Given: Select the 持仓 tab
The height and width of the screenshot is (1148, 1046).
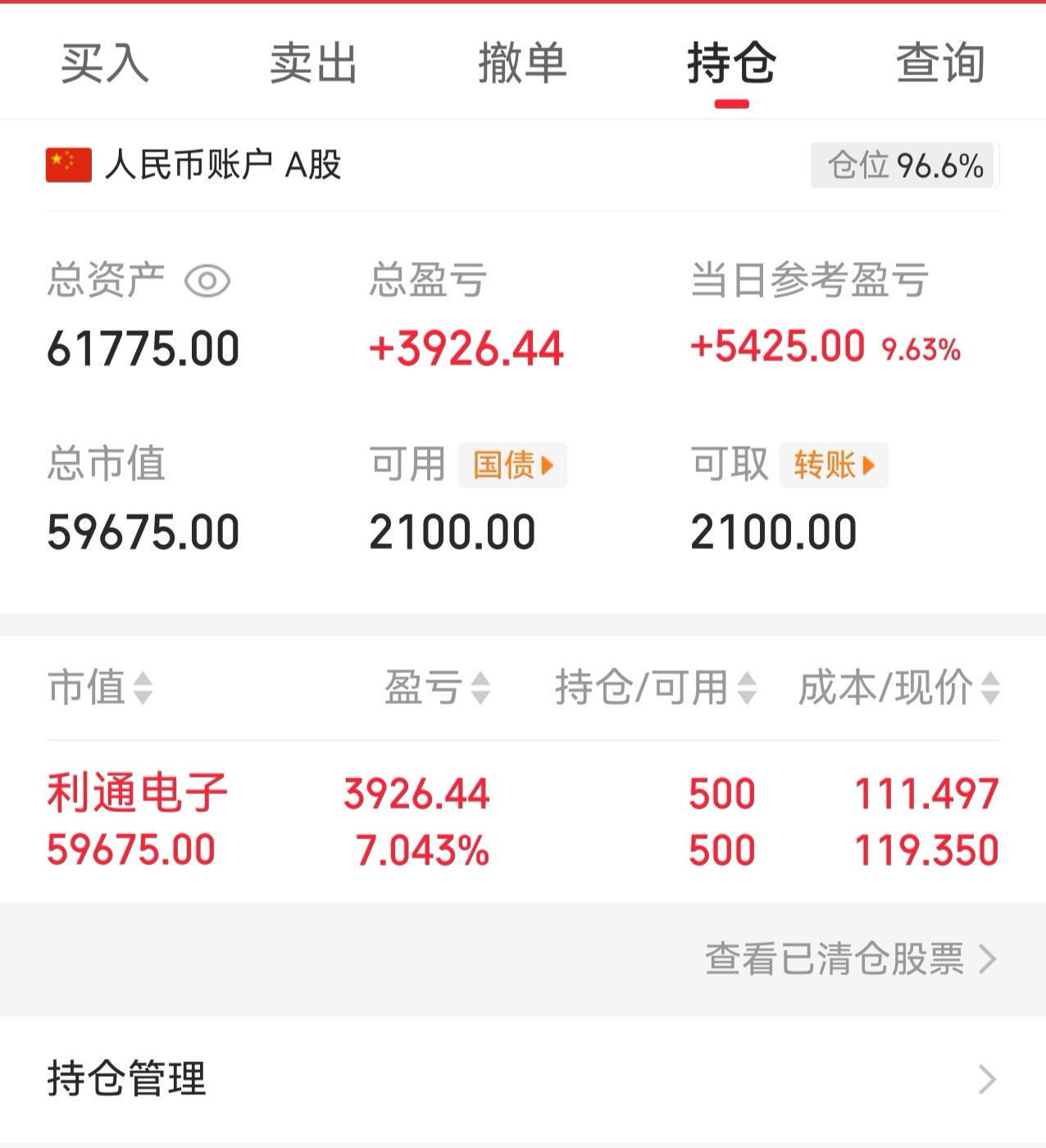Looking at the screenshot, I should coord(731,63).
